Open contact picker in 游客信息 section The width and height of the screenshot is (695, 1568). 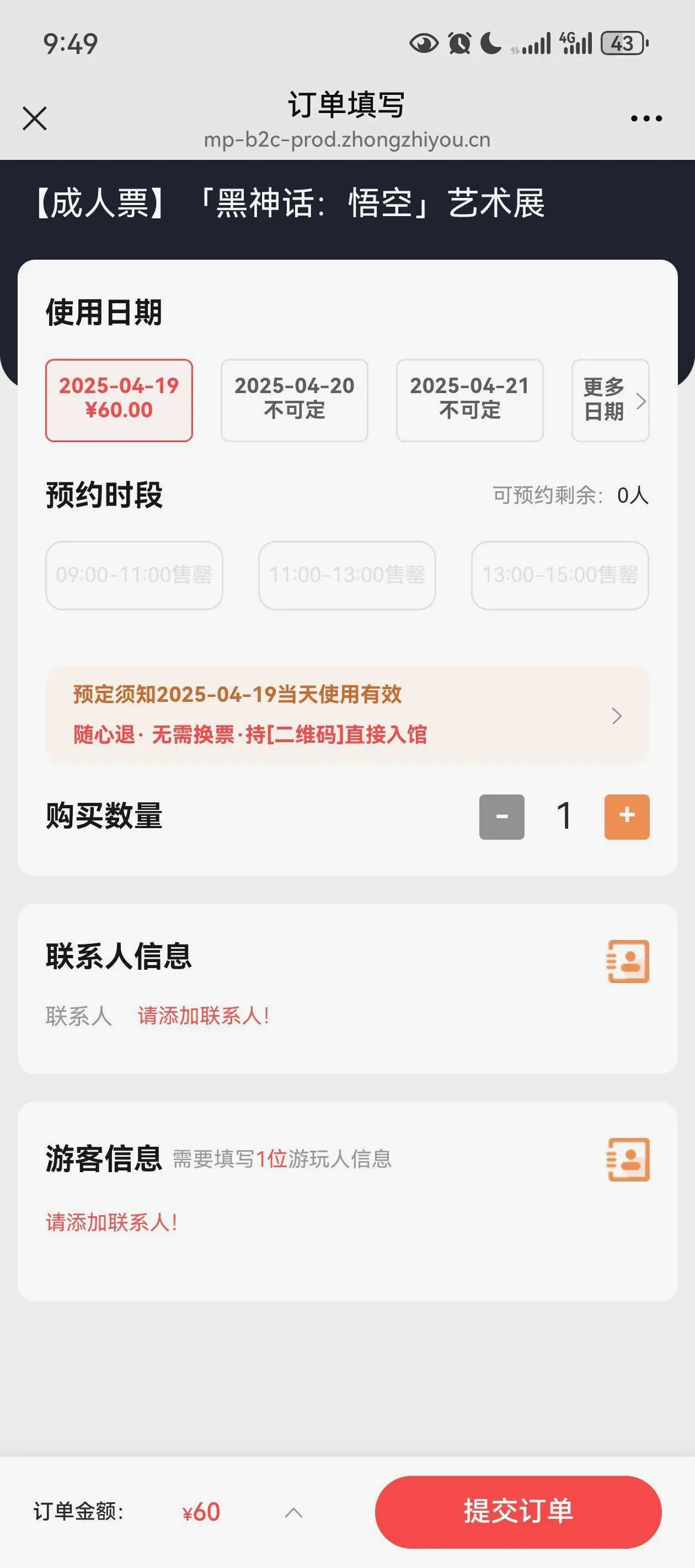coord(628,1159)
